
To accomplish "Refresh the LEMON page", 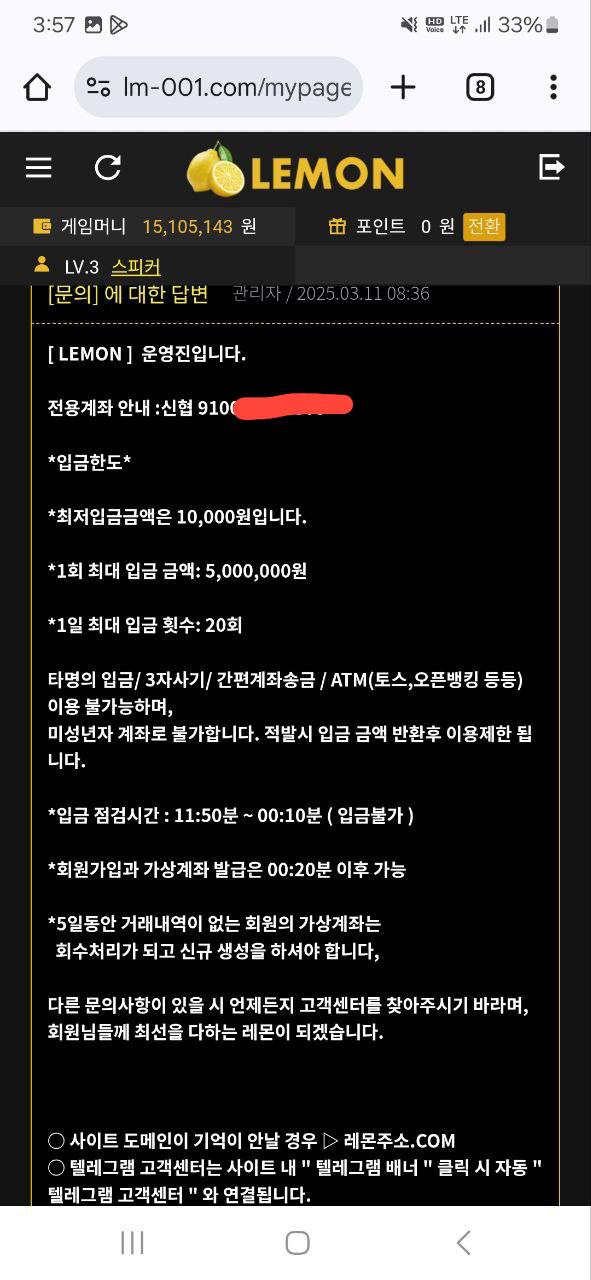I will point(108,168).
